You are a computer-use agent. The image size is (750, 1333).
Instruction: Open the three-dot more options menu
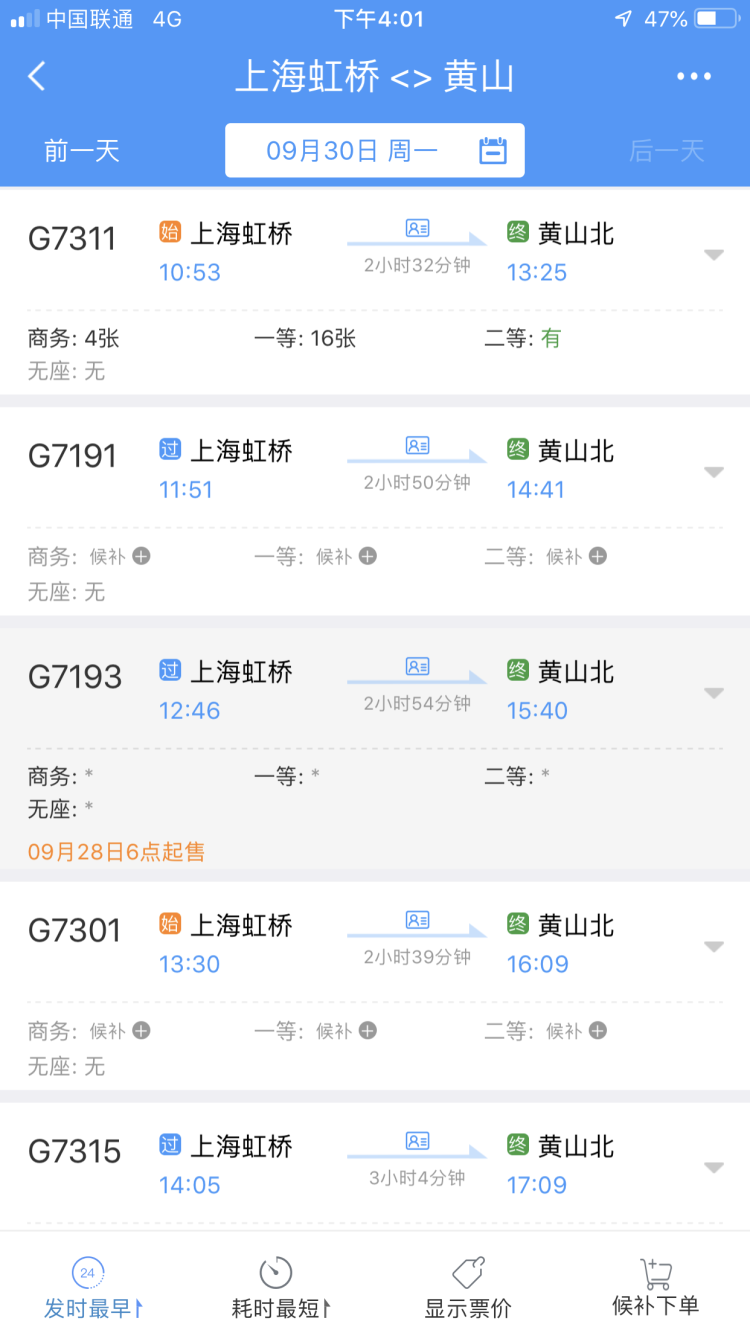[694, 76]
